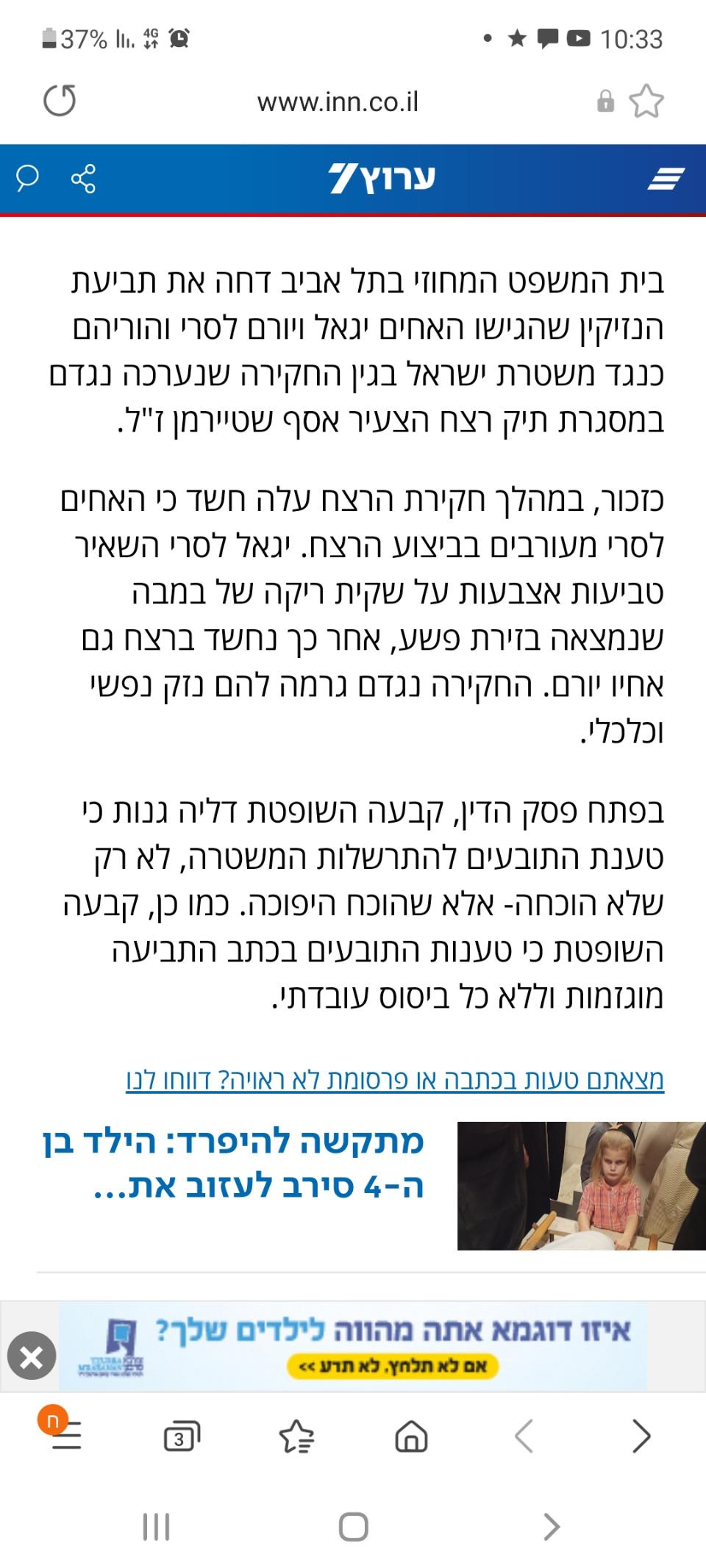
Task: Dismiss the bottom ad banner
Action: point(32,1356)
